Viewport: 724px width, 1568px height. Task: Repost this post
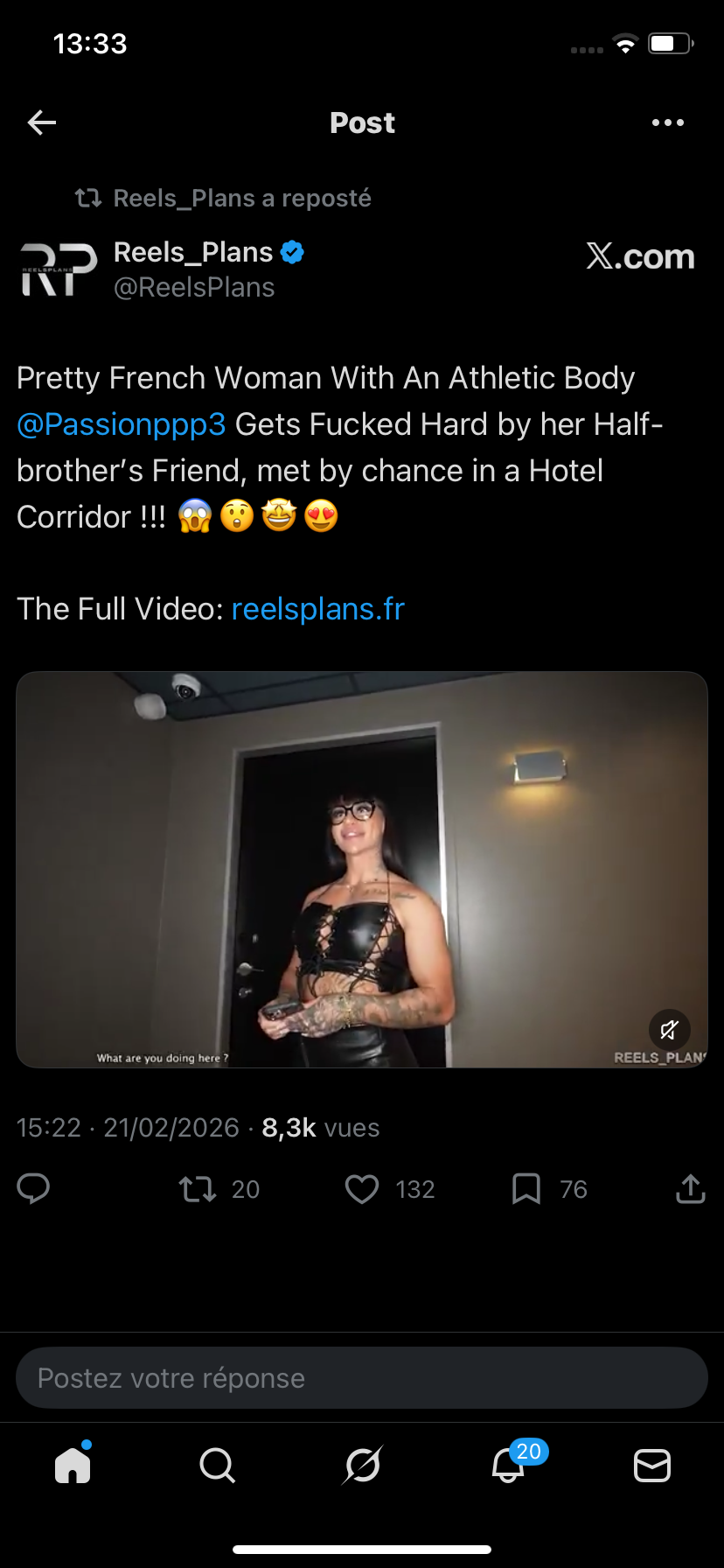pos(198,1189)
